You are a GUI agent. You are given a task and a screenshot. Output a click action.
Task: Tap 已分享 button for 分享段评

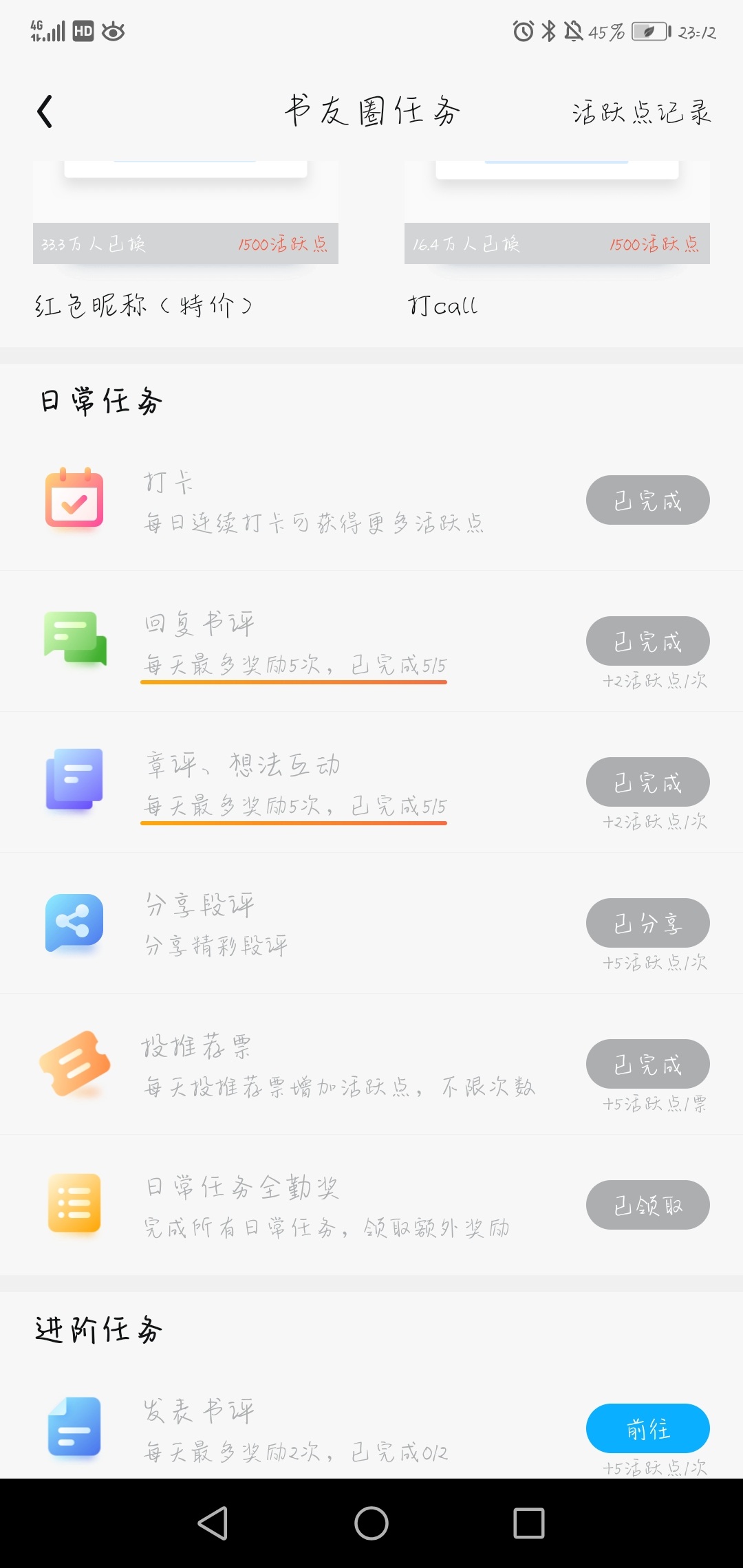click(x=647, y=923)
